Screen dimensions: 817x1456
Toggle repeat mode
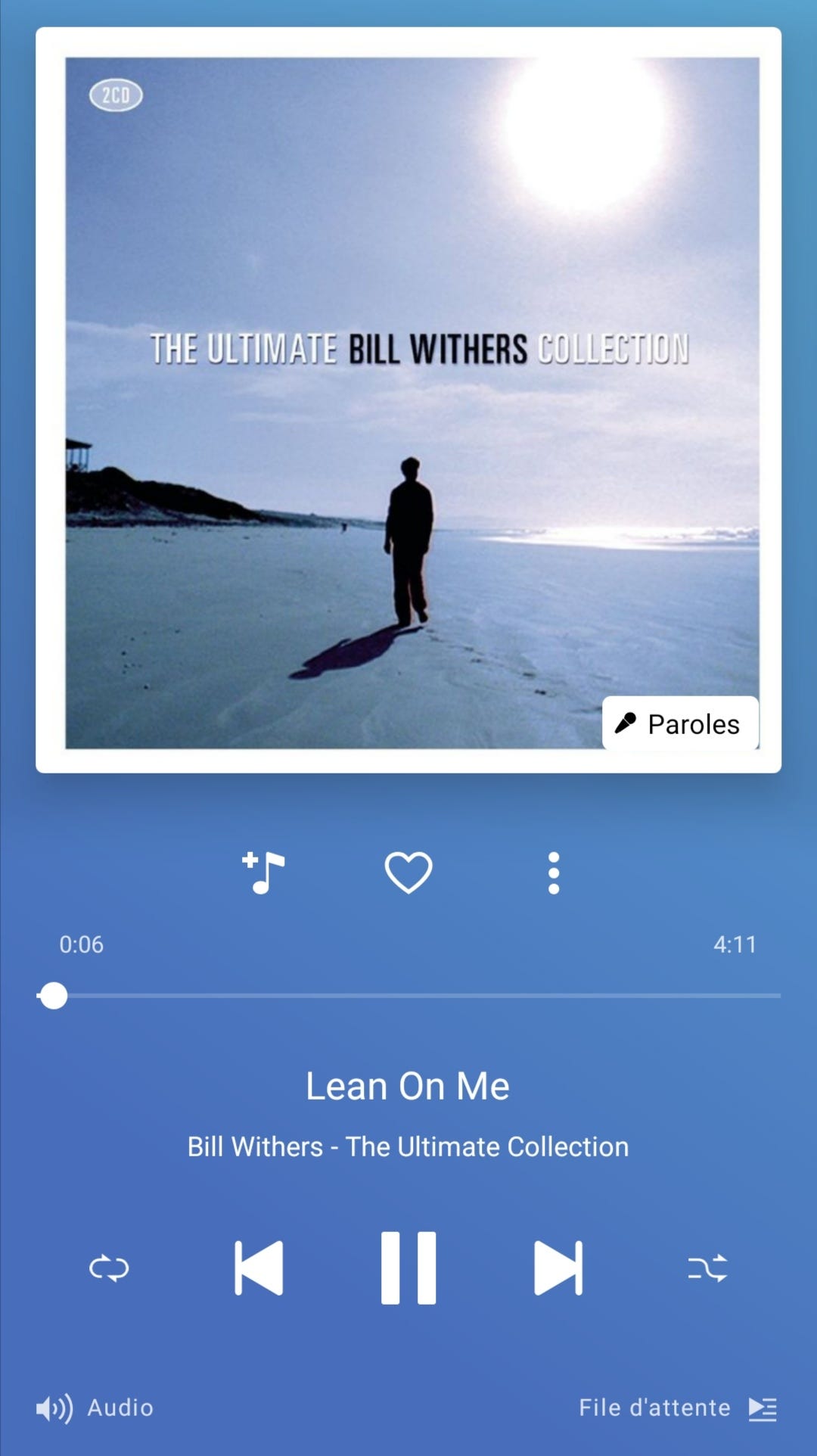(109, 1268)
